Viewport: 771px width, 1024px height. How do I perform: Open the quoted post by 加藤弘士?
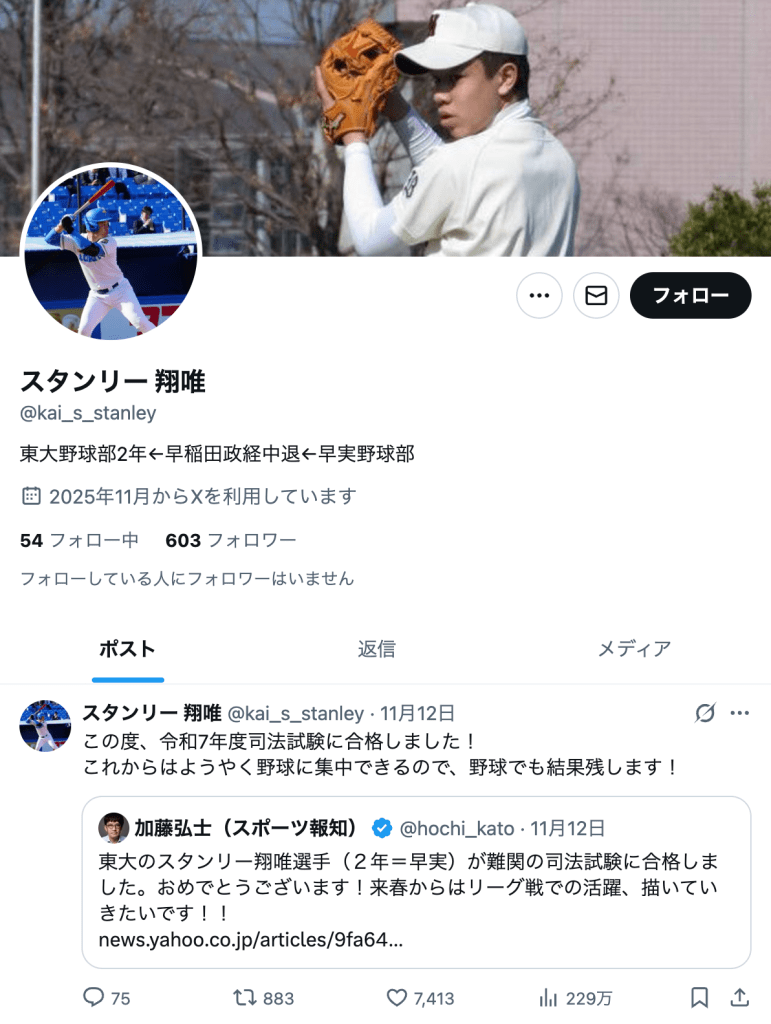416,882
